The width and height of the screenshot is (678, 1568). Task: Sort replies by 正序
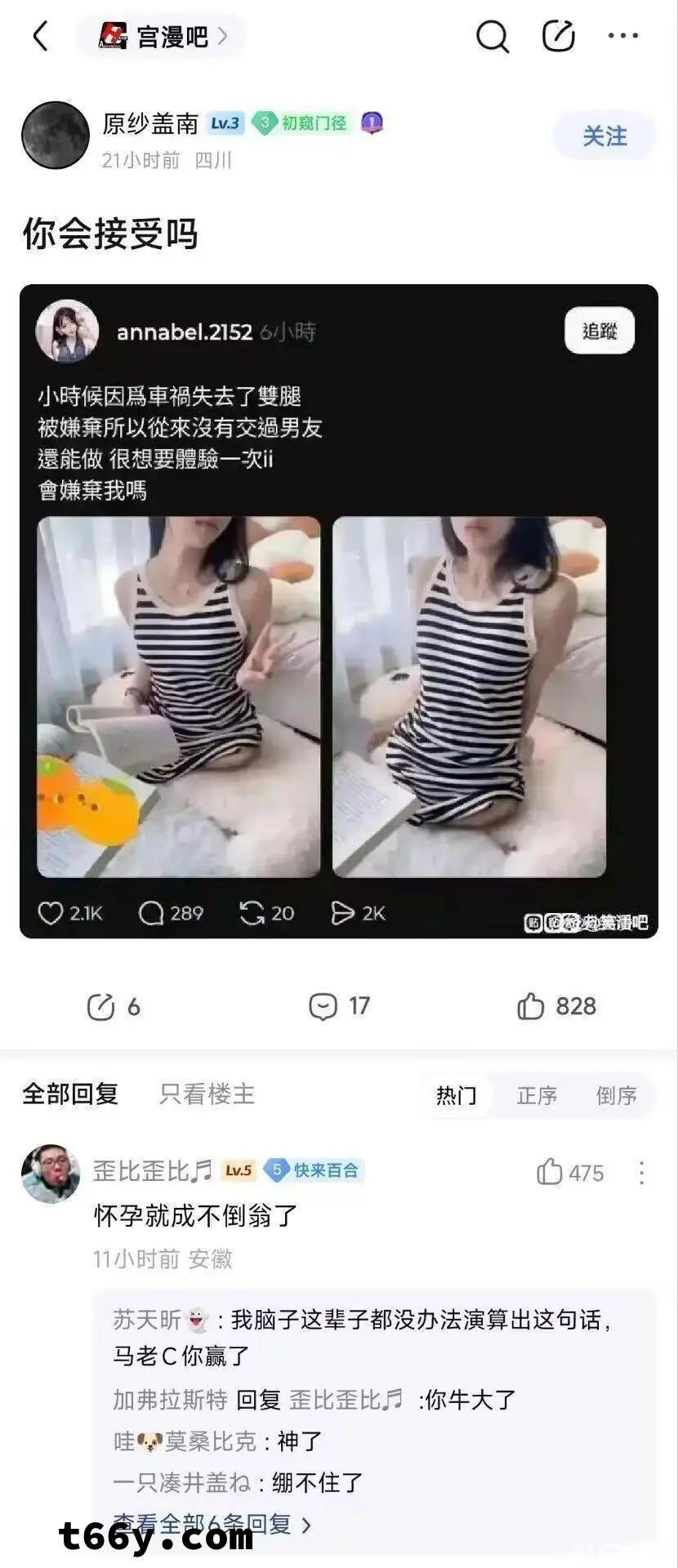pyautogui.click(x=537, y=1095)
